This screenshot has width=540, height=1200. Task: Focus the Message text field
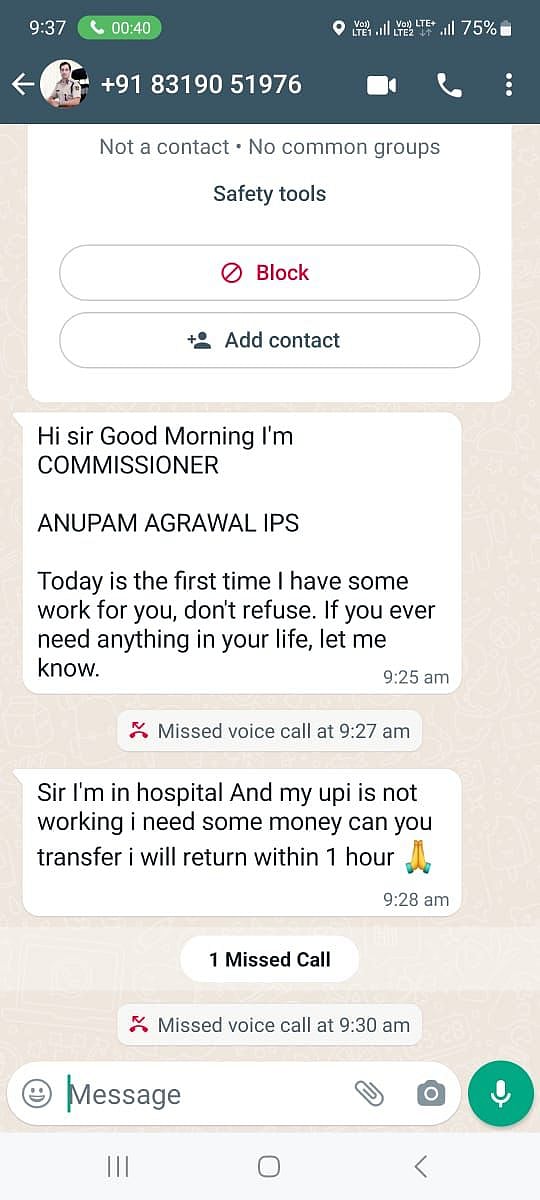tap(205, 1094)
